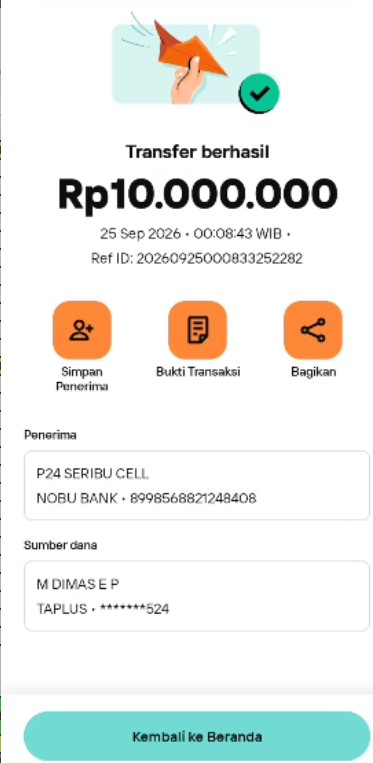Share transfer via Bagikan
The image size is (373, 763).
coord(313,330)
